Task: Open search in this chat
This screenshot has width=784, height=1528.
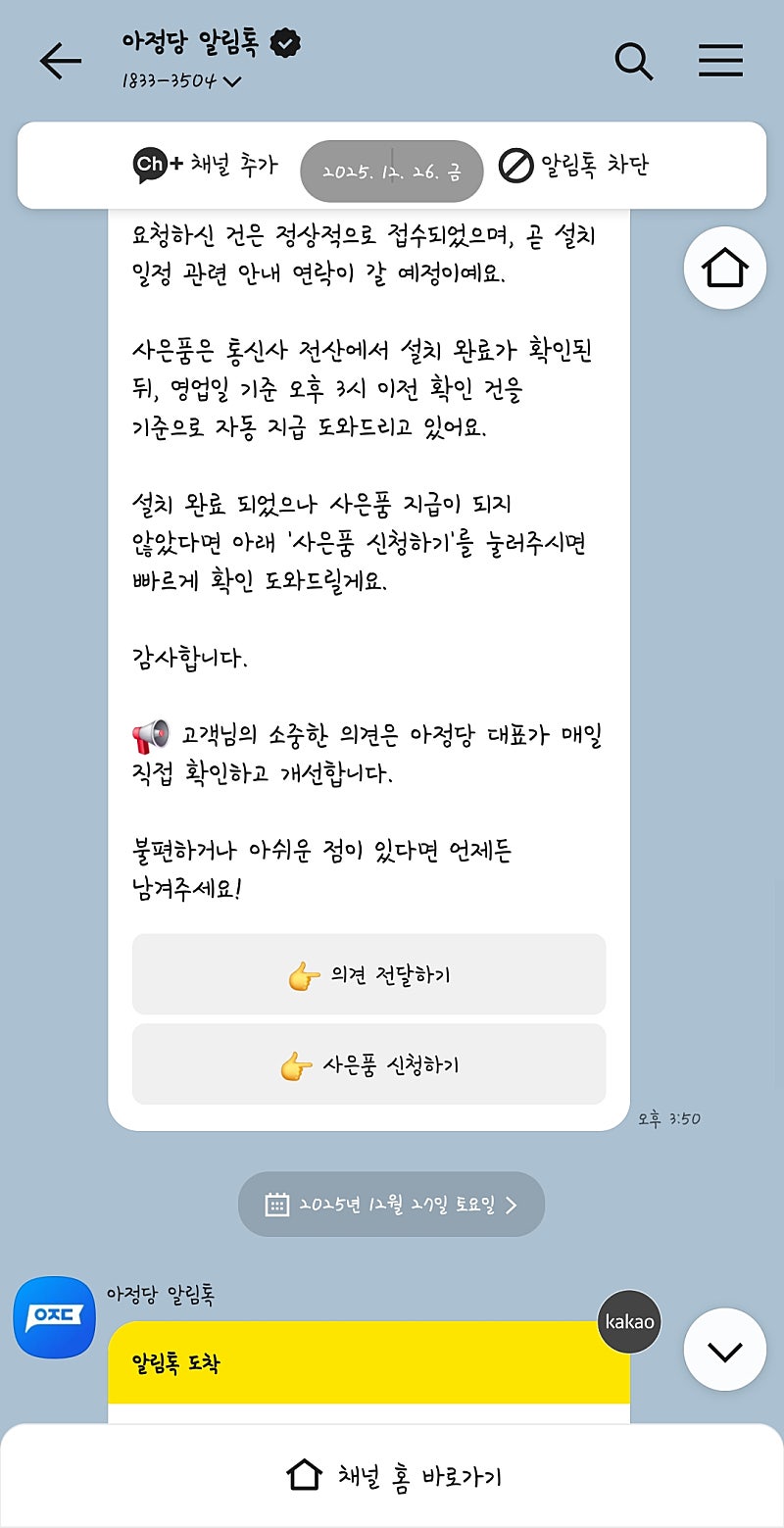Action: (x=633, y=61)
